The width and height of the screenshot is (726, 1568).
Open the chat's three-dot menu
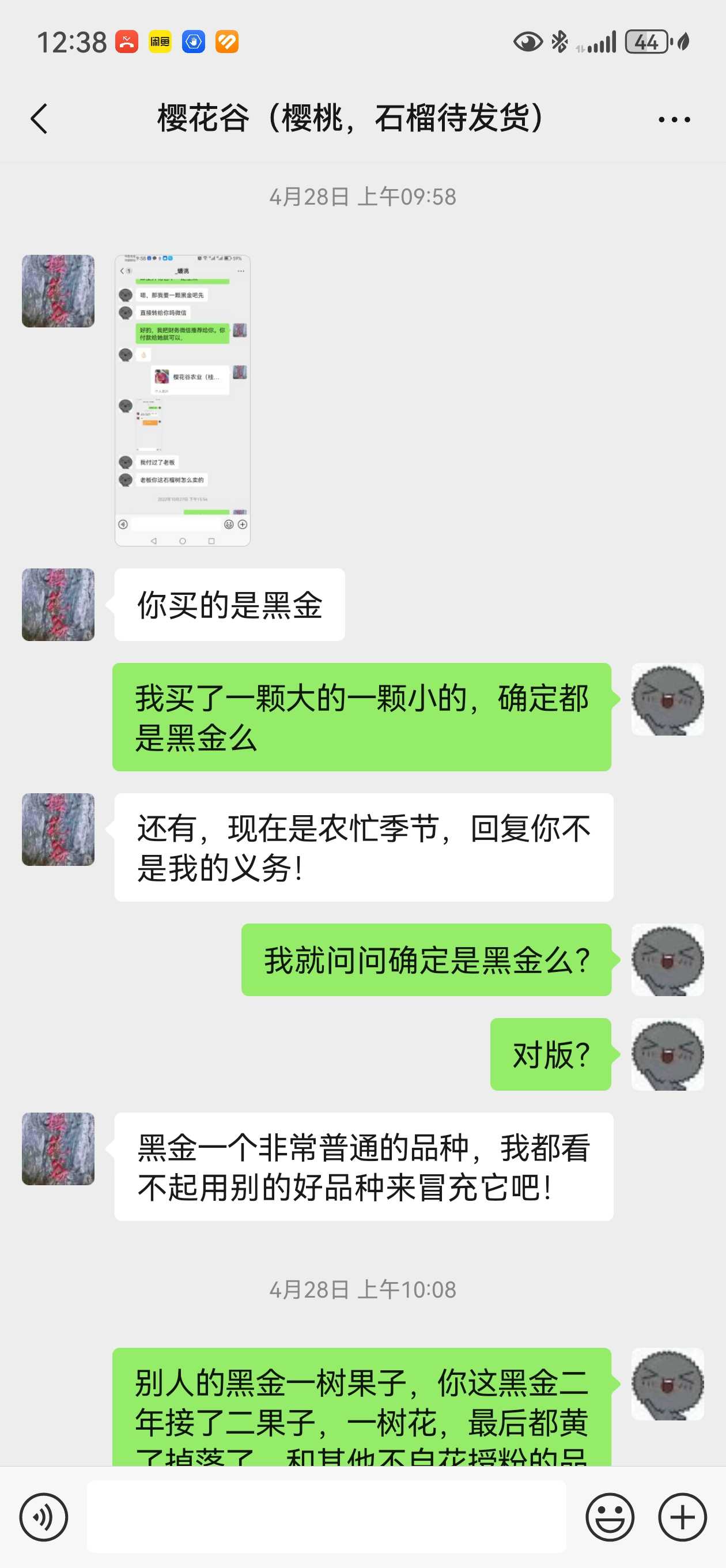click(x=674, y=119)
